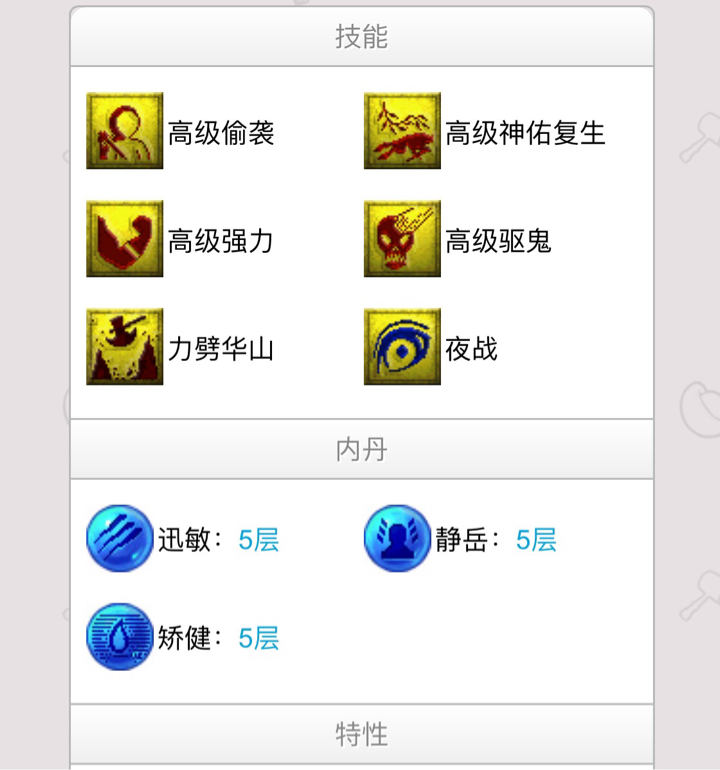Open the 迅敏 inner pill details

coord(120,539)
